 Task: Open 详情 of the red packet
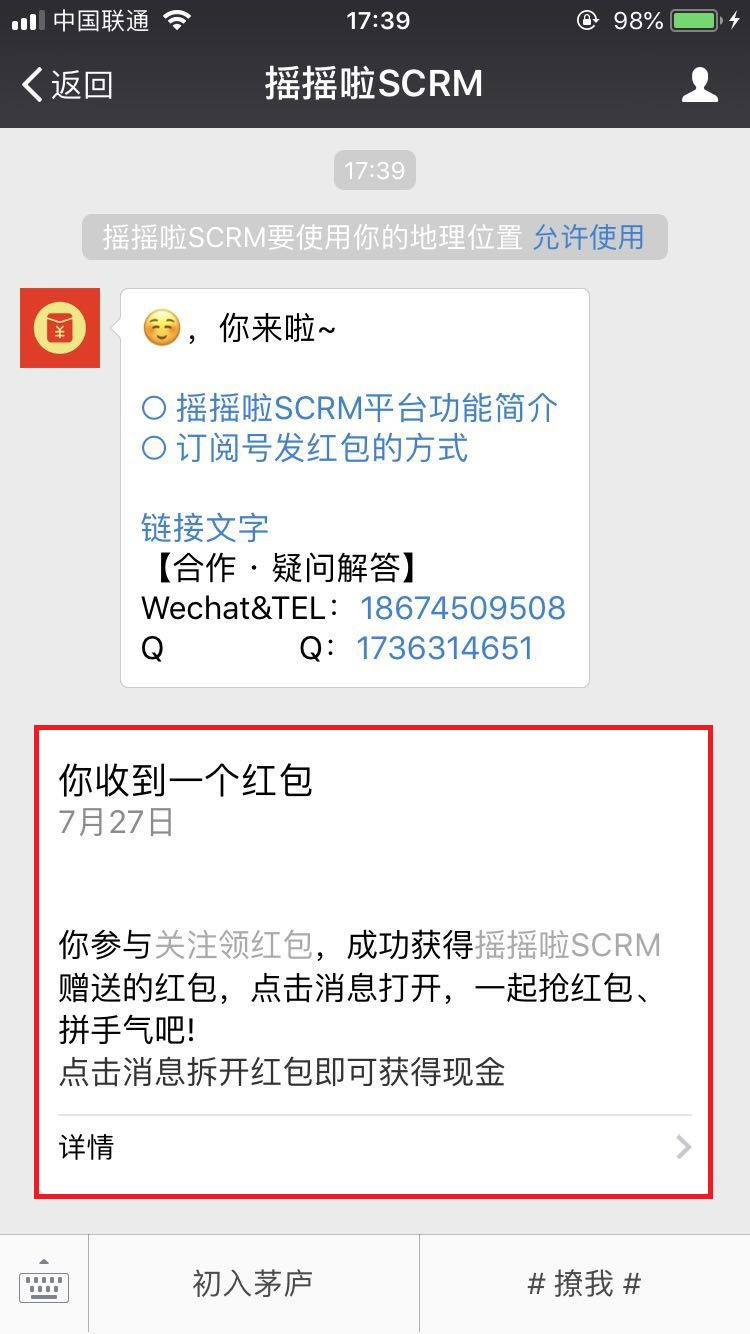point(373,1147)
